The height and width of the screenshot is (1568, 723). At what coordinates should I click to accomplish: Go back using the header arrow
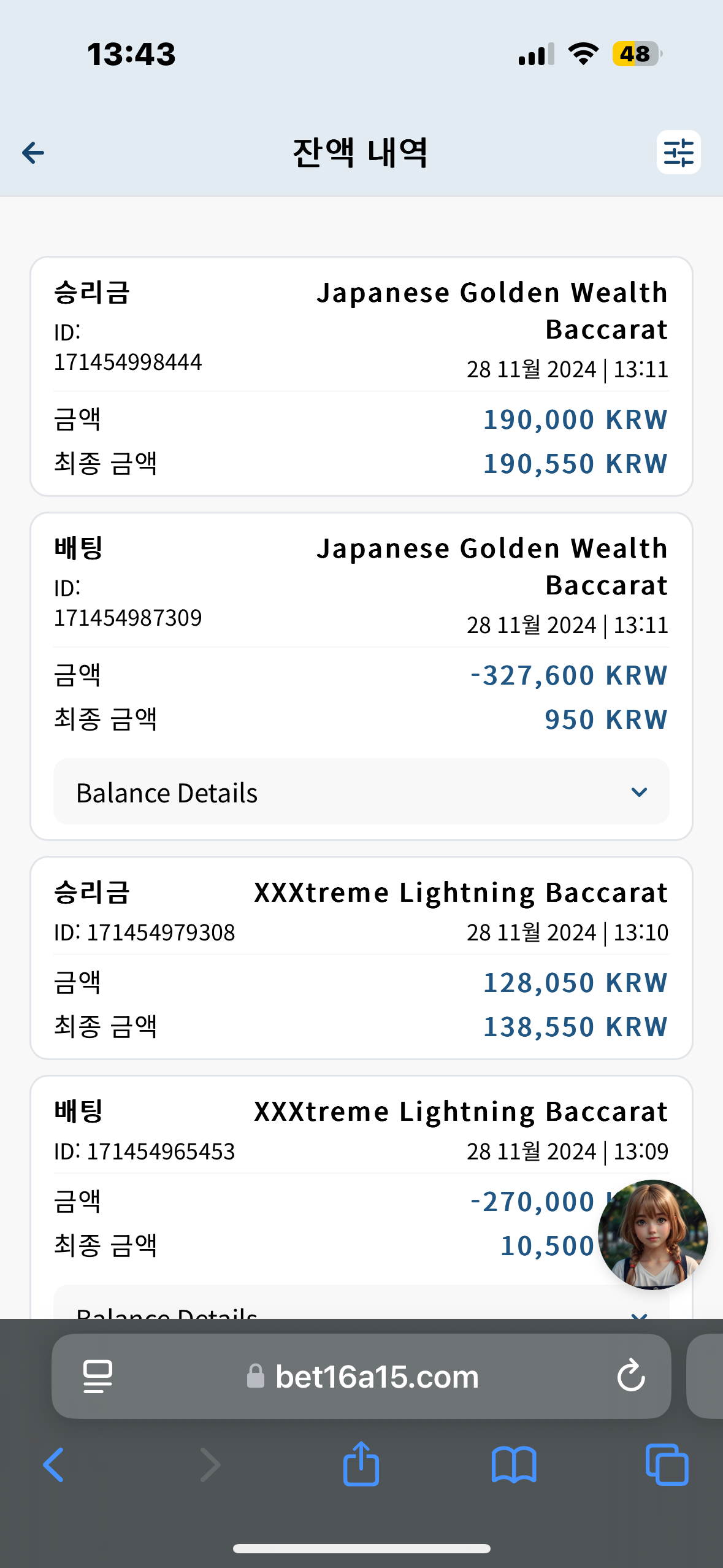(33, 153)
